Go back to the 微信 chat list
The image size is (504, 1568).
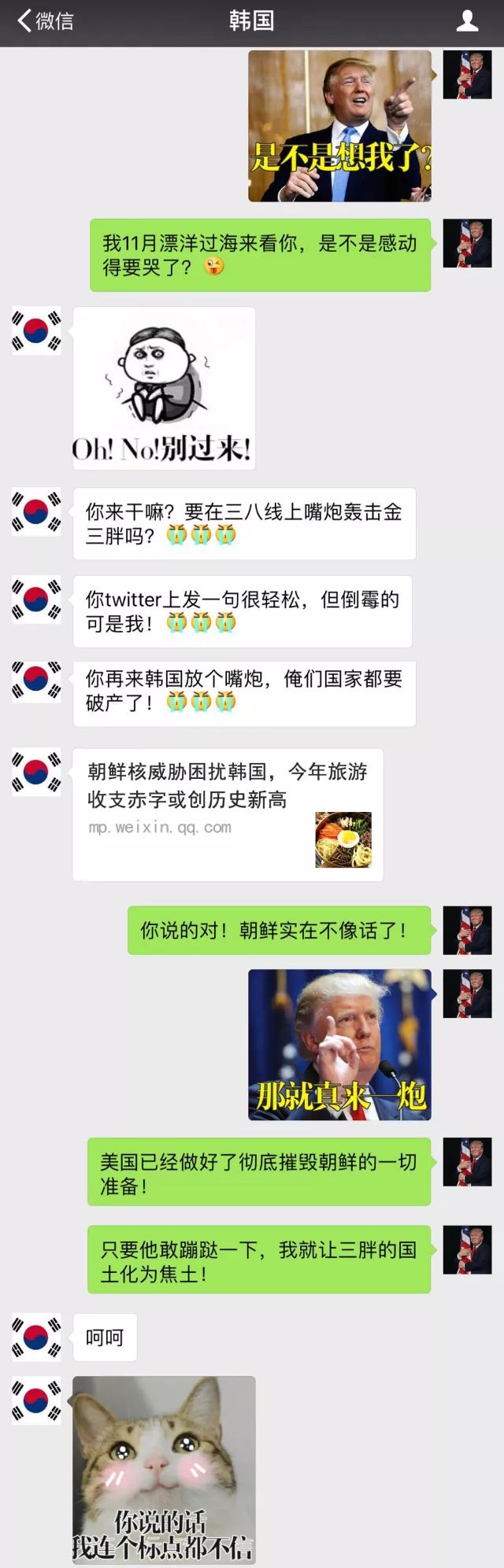pyautogui.click(x=45, y=21)
